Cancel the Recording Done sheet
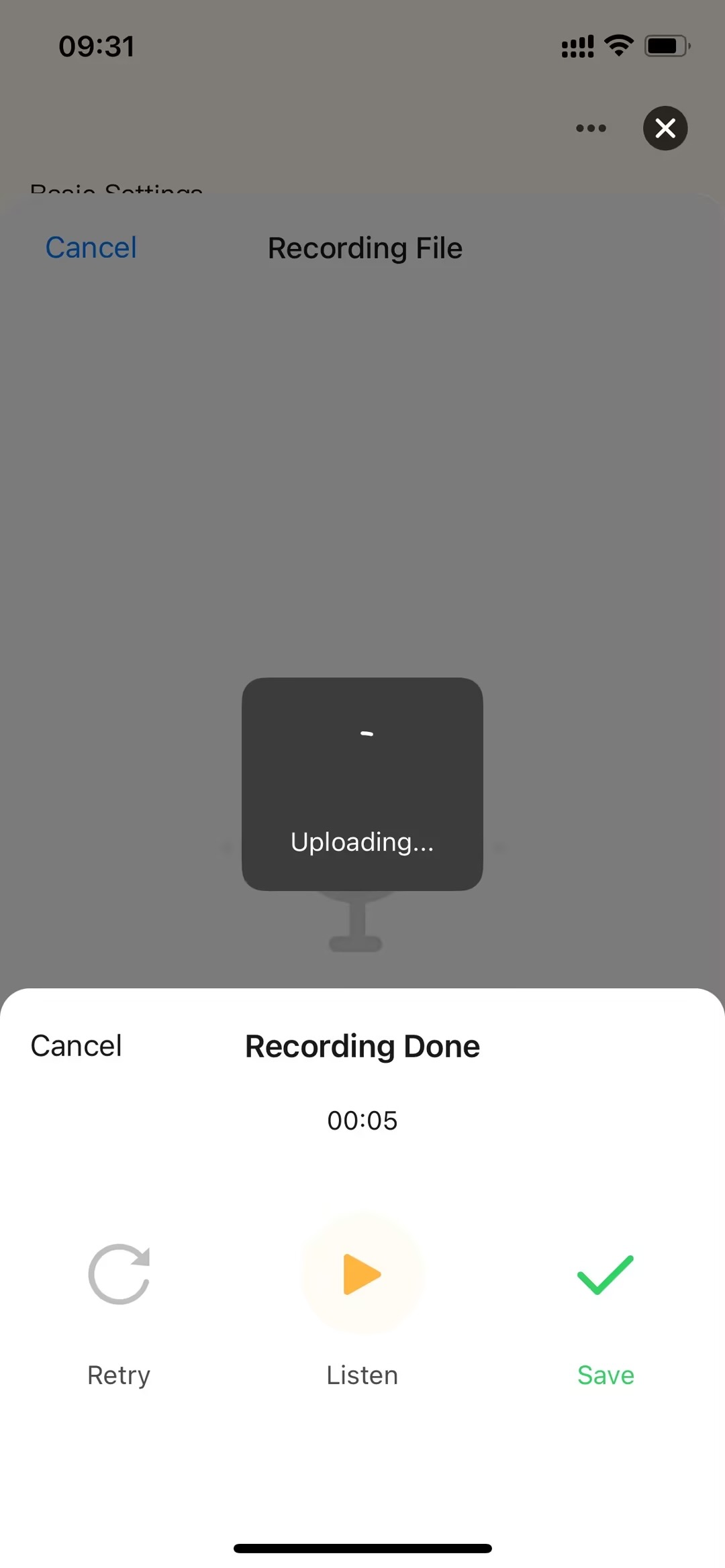Screen dimensions: 725x1568 click(x=76, y=1045)
